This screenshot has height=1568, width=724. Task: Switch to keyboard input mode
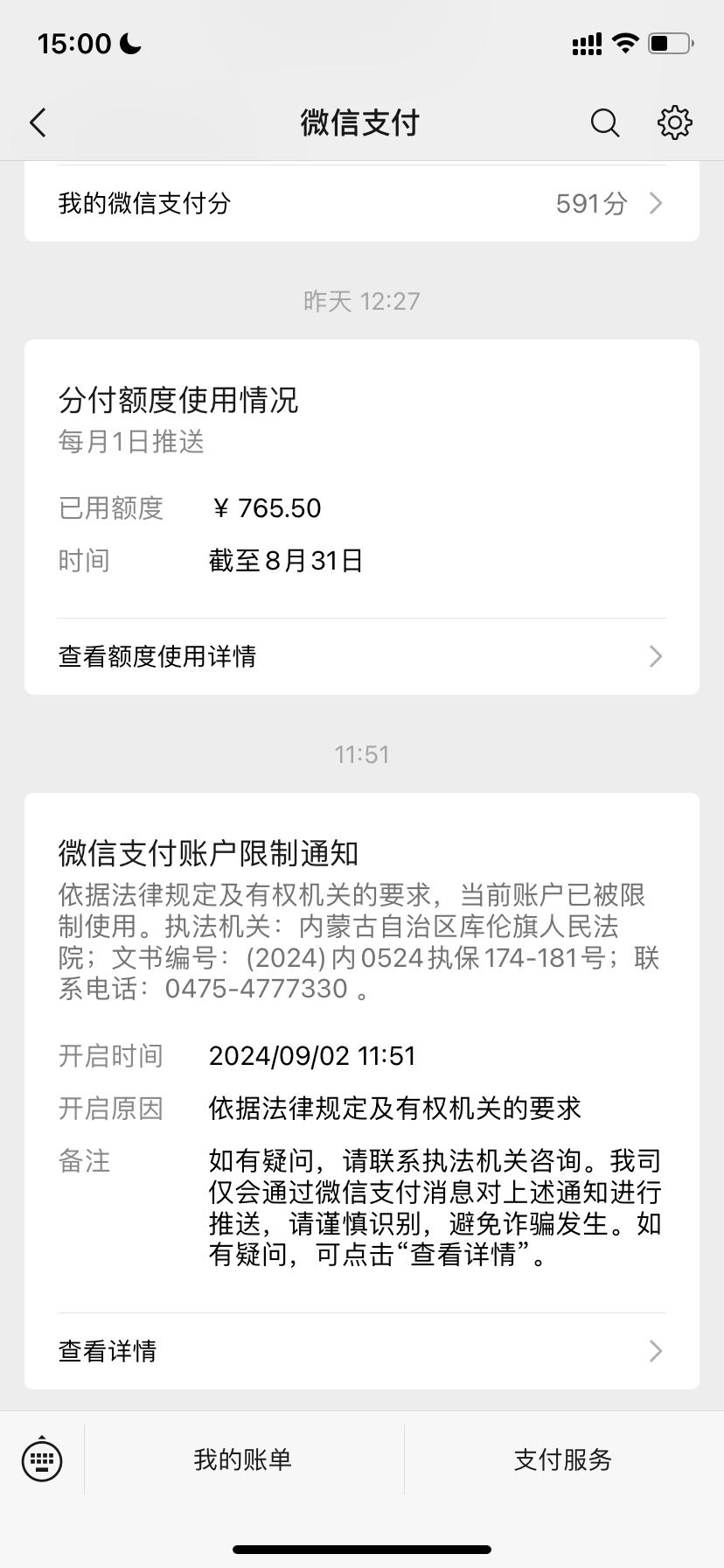click(x=42, y=1459)
